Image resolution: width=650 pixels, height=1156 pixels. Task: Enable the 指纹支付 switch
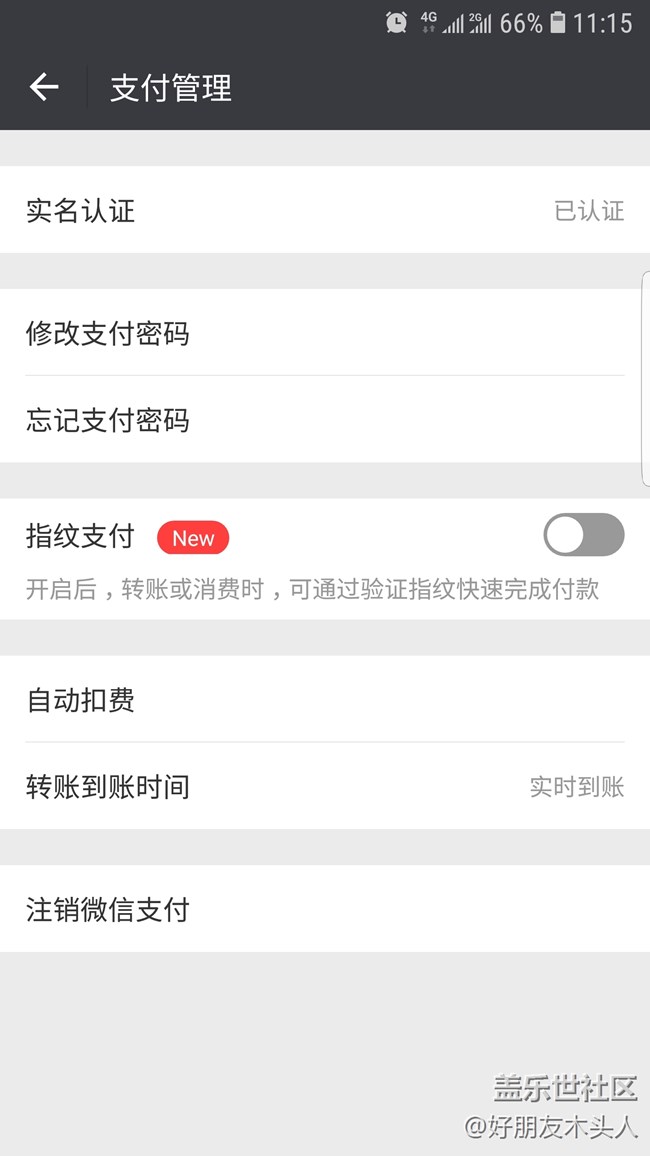[583, 535]
